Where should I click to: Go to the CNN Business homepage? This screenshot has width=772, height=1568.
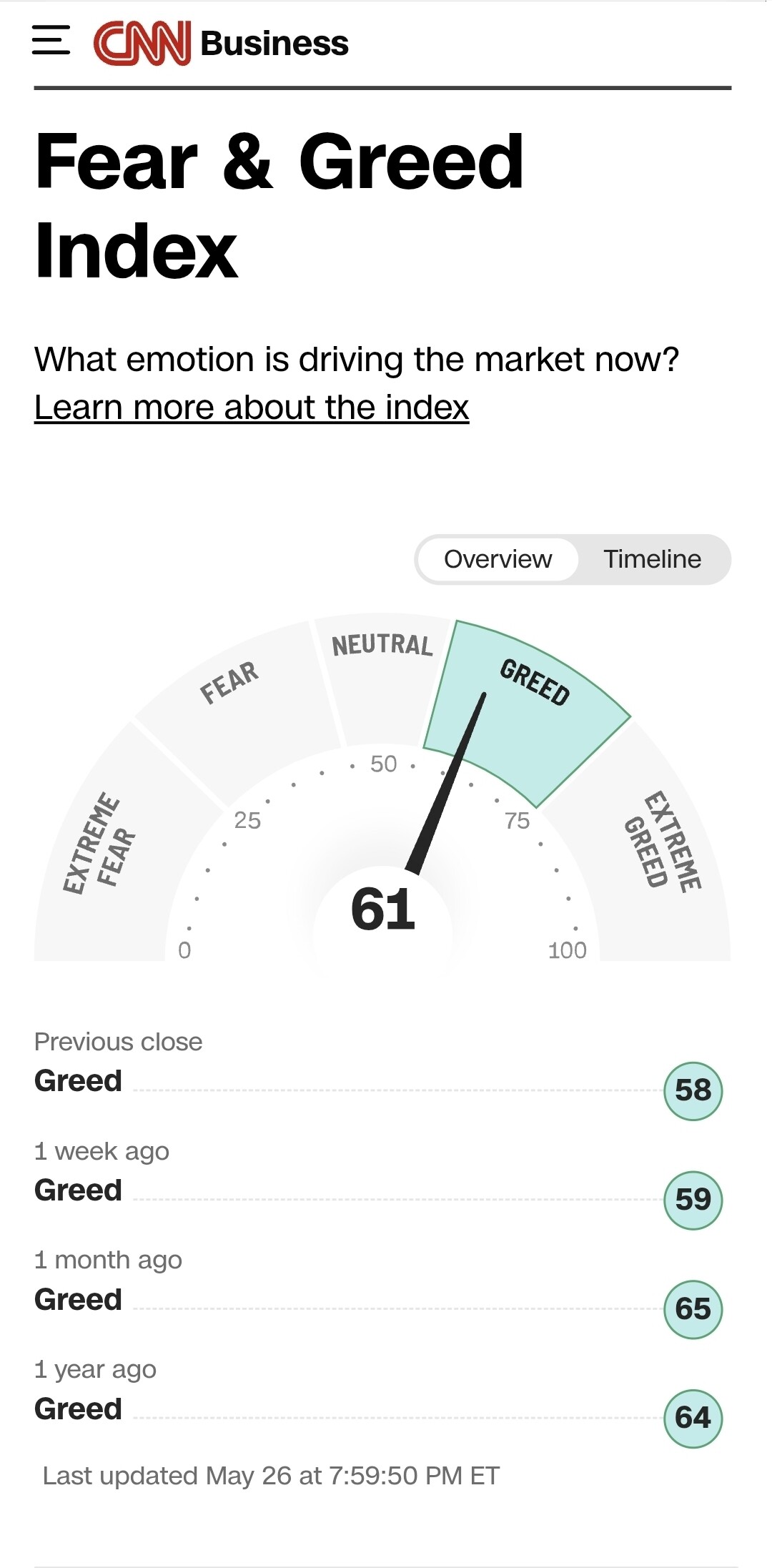tap(221, 43)
